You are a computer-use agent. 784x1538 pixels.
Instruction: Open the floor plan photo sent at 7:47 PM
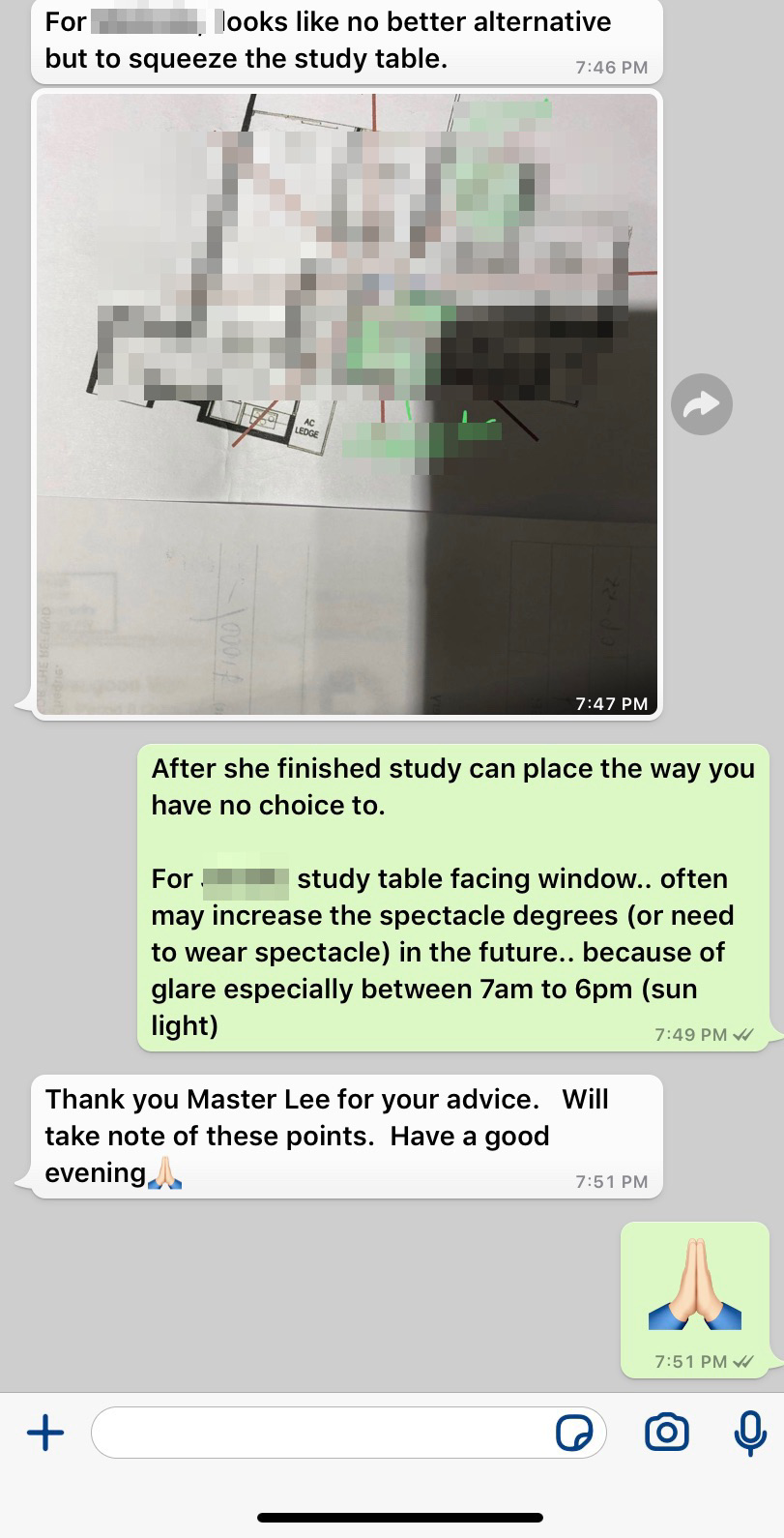347,404
